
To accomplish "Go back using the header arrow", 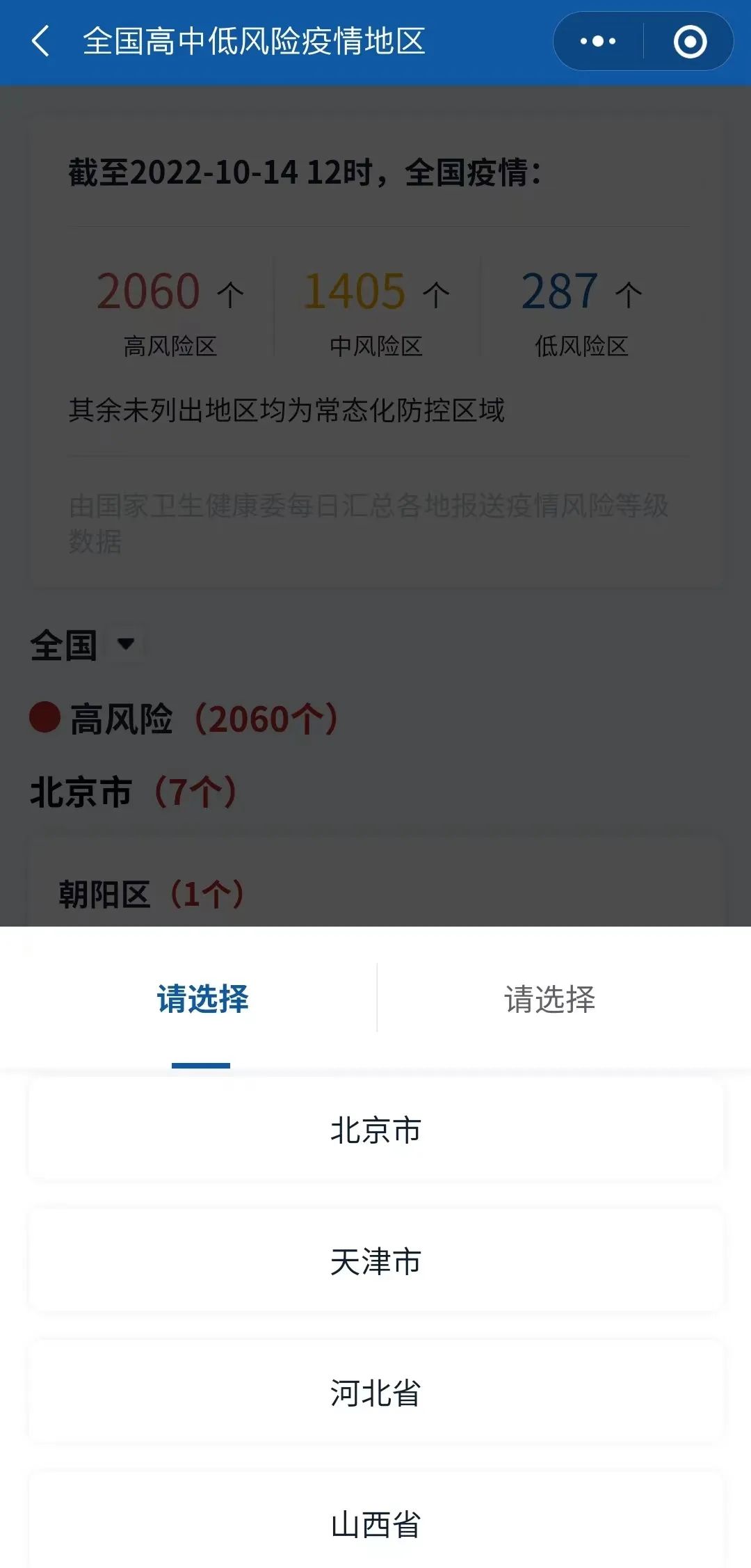I will pyautogui.click(x=40, y=41).
